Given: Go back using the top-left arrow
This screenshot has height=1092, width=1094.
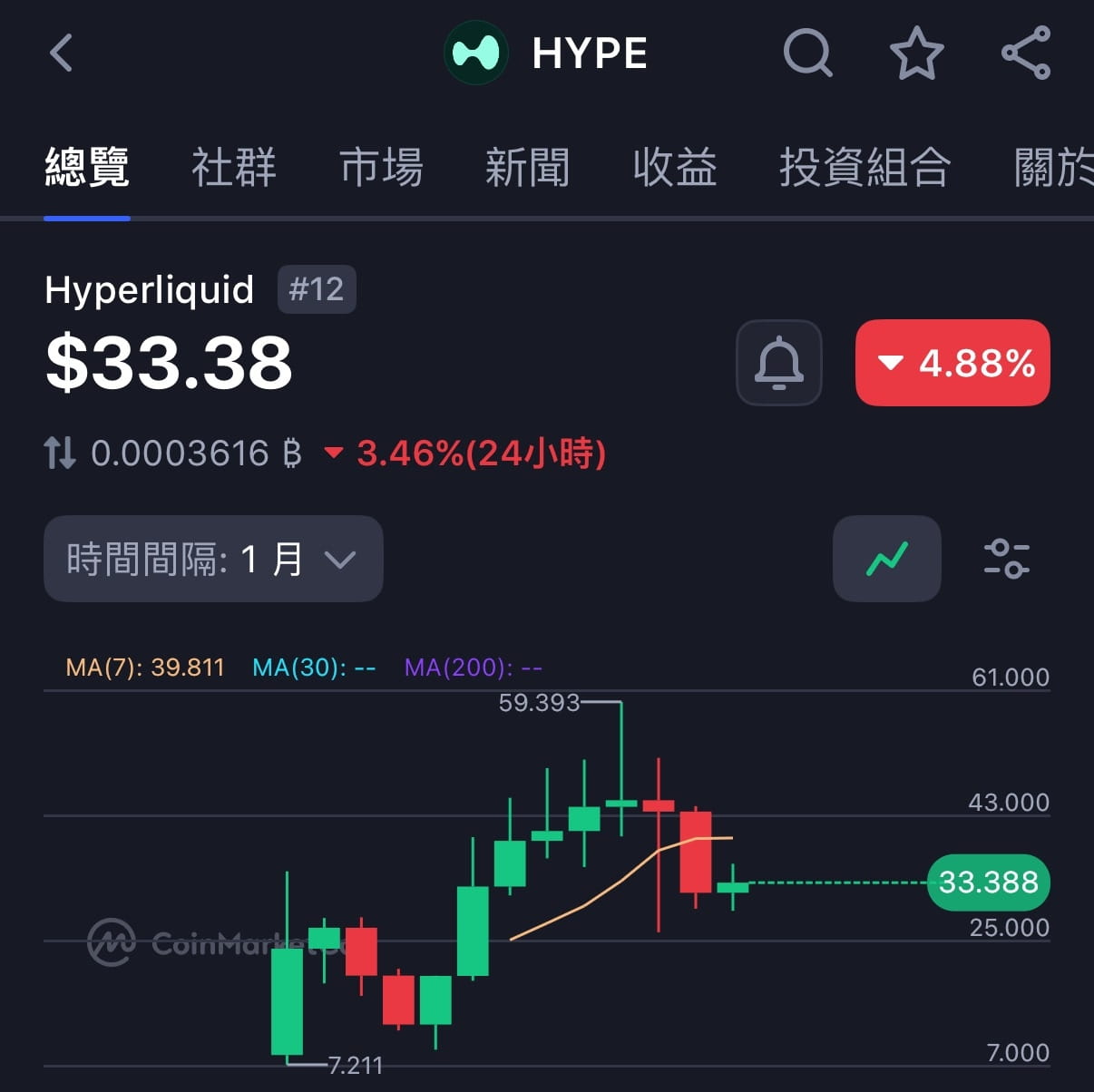Looking at the screenshot, I should (x=61, y=54).
